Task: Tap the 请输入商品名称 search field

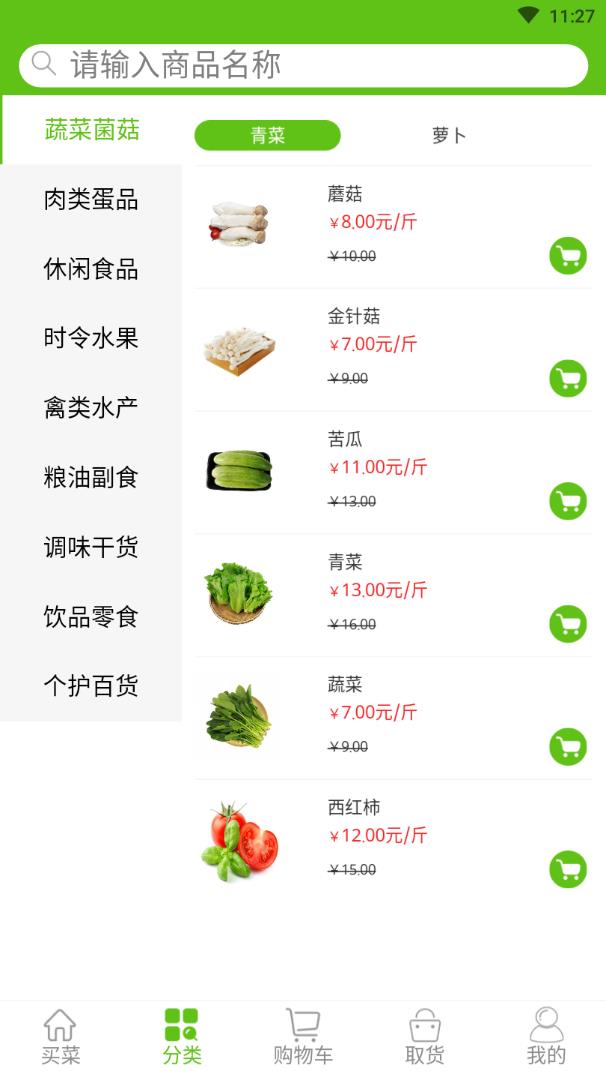Action: 303,65
